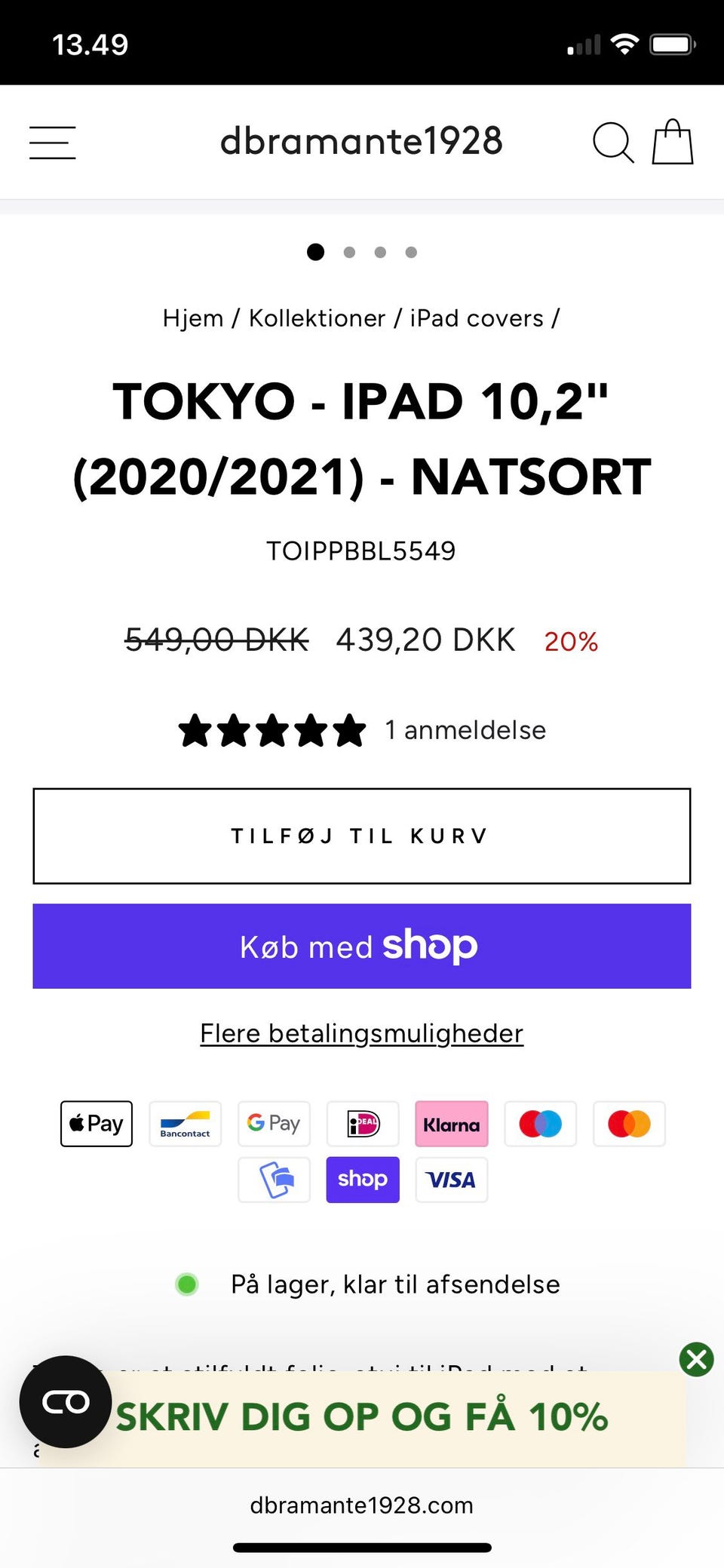Open iPad covers breadcrumb link
The width and height of the screenshot is (724, 1568).
(x=477, y=318)
